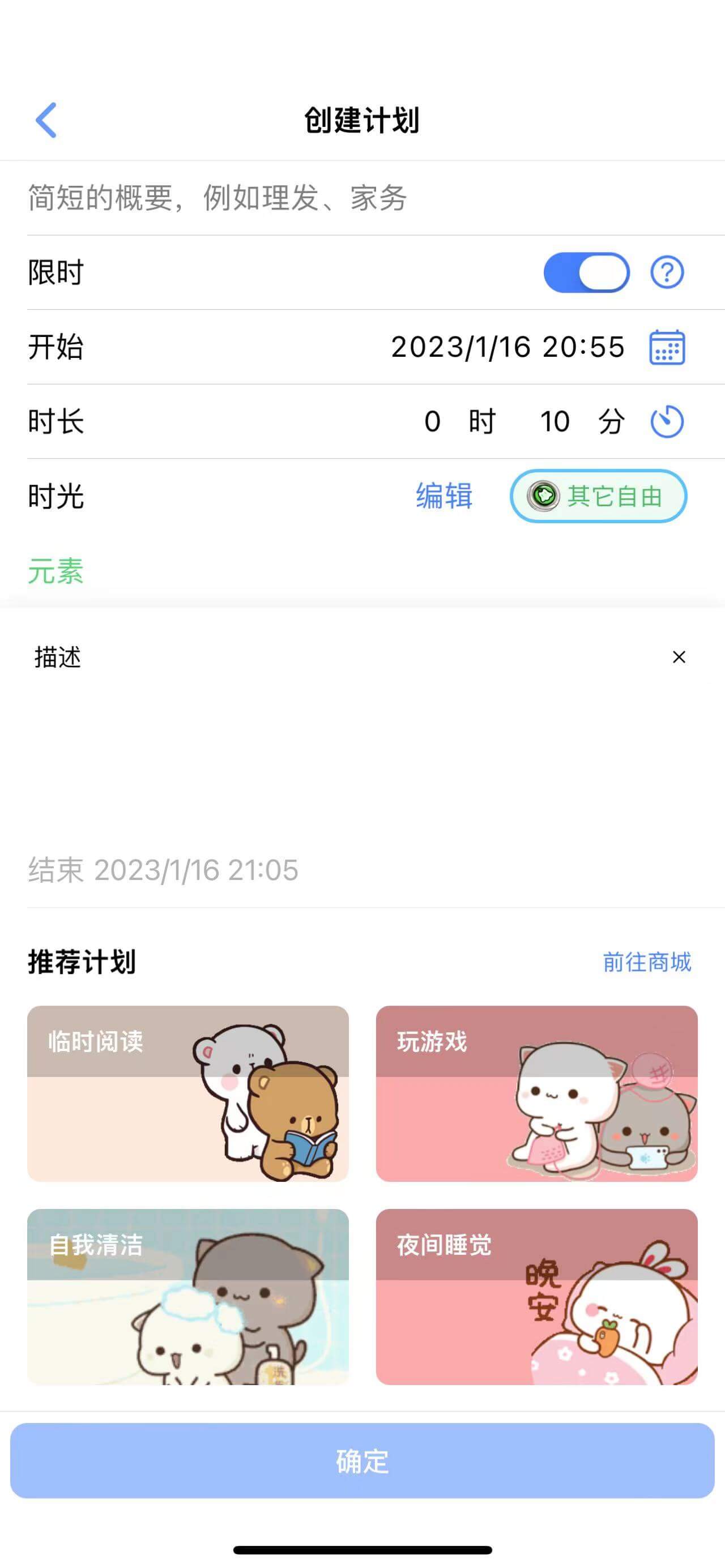Screen dimensions: 725x1568
Task: Choose the 夜间睡觉 recommended plan
Action: (536, 1297)
